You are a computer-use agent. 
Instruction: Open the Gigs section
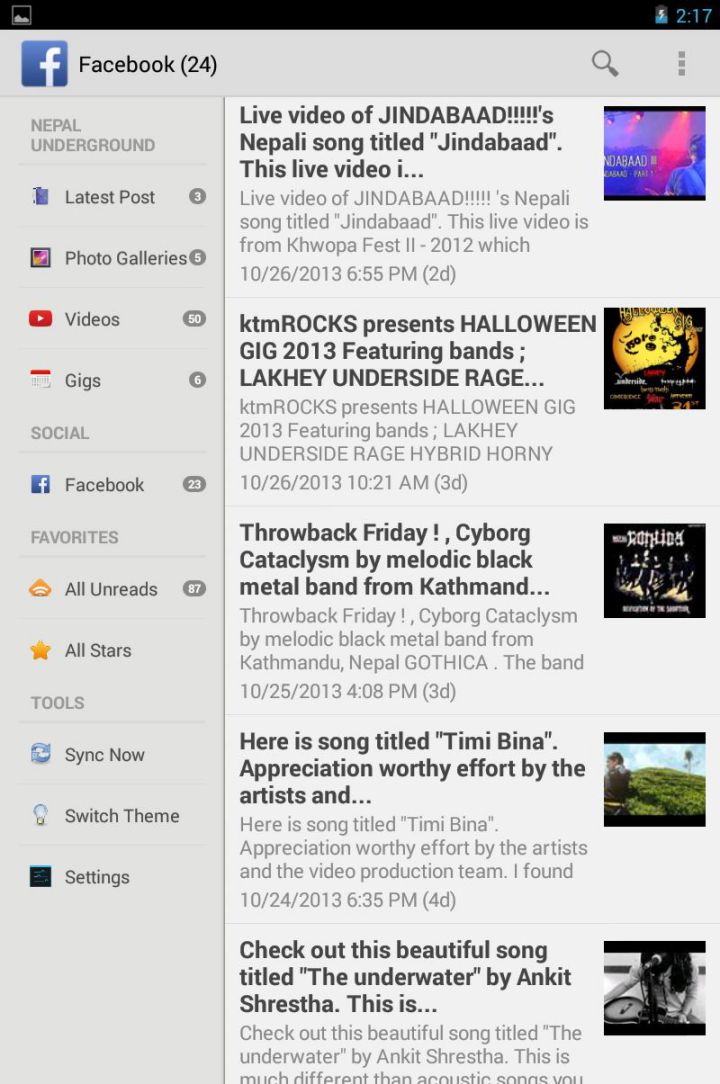(x=83, y=380)
